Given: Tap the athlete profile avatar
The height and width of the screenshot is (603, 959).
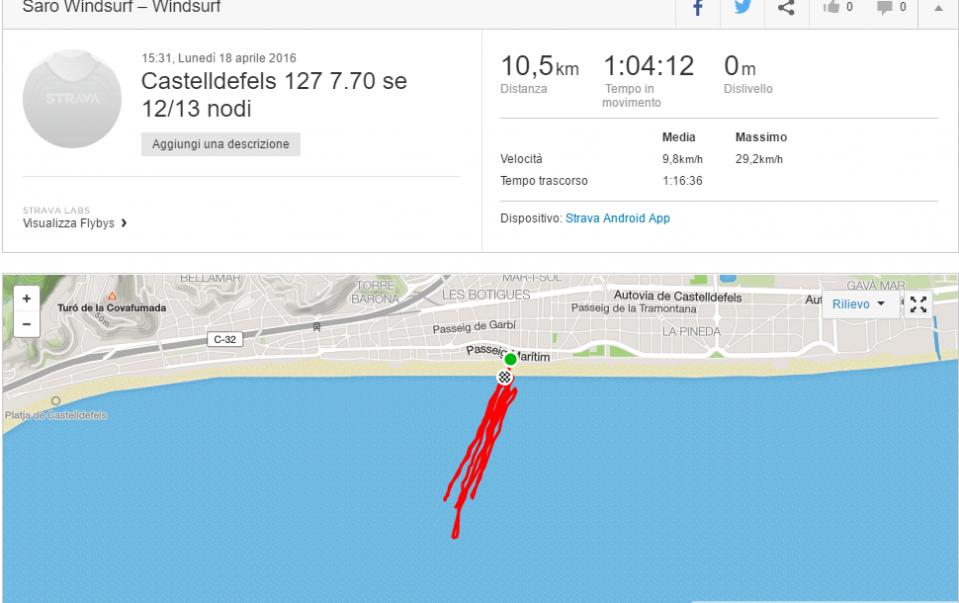Looking at the screenshot, I should coord(72,99).
